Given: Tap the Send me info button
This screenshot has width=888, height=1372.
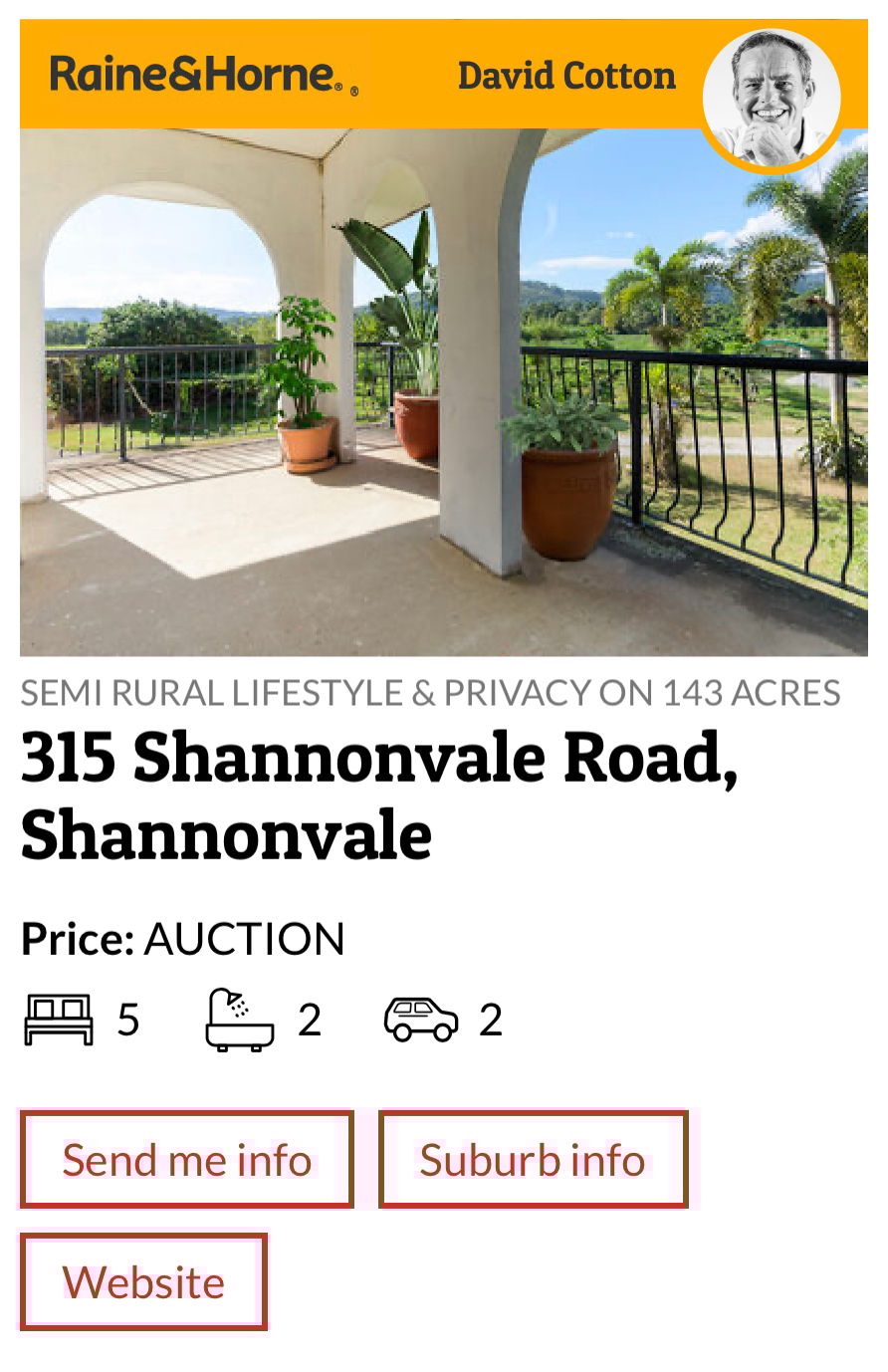Looking at the screenshot, I should point(187,1160).
